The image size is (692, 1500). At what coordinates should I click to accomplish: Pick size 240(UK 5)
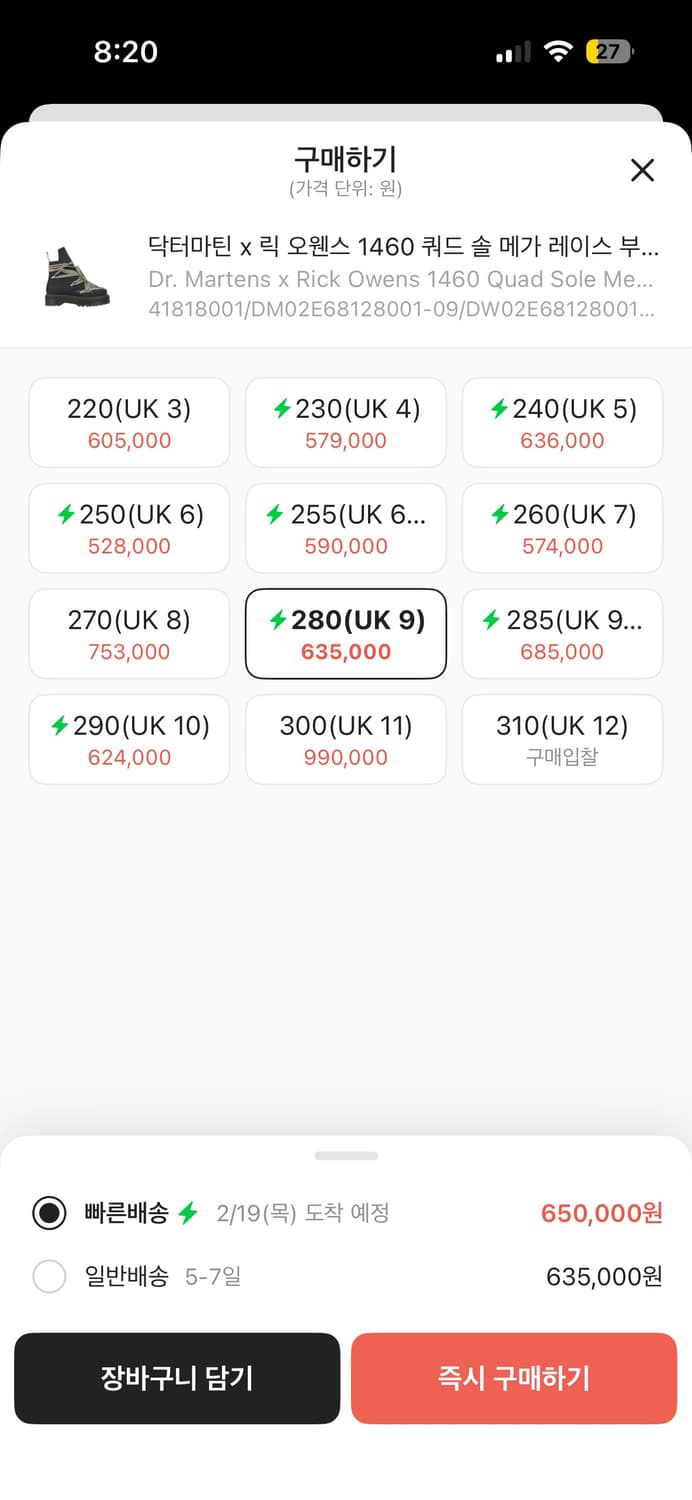(562, 423)
